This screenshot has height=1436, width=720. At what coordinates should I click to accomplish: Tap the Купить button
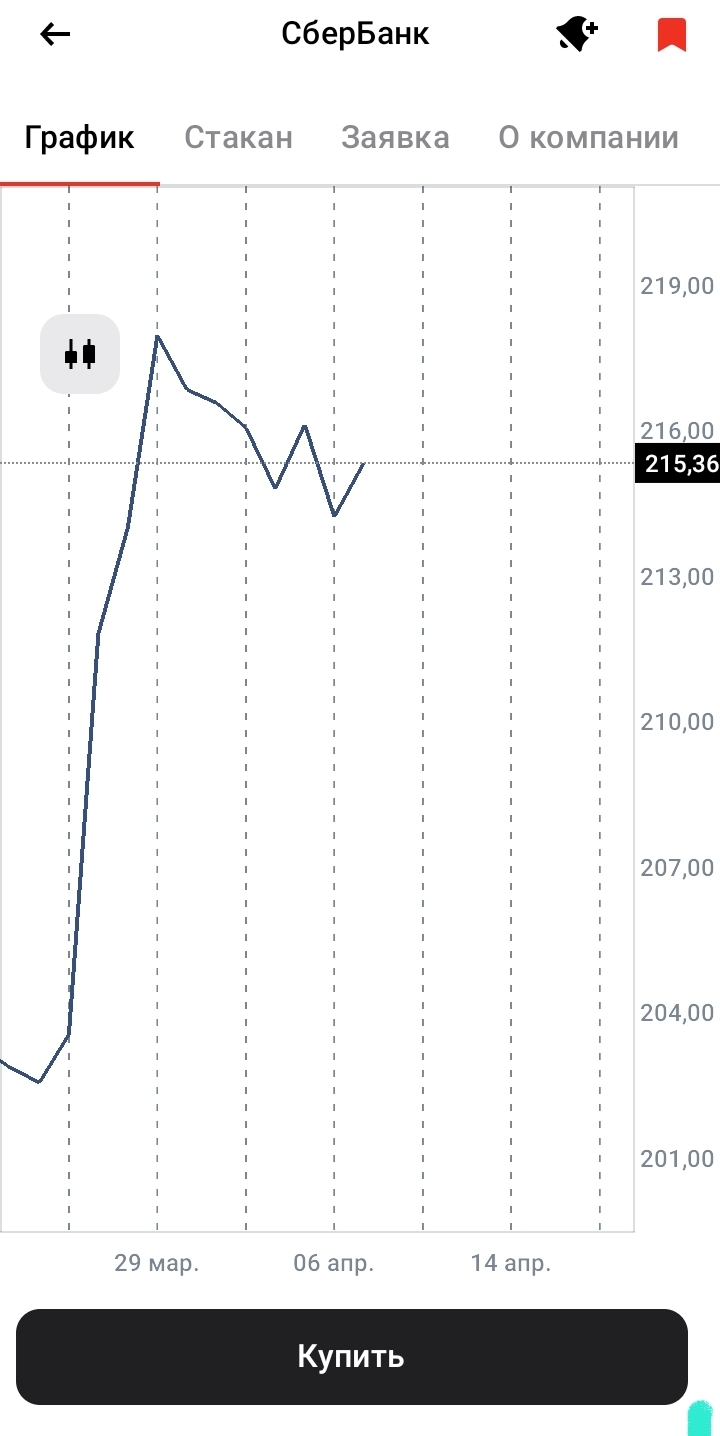click(352, 1356)
